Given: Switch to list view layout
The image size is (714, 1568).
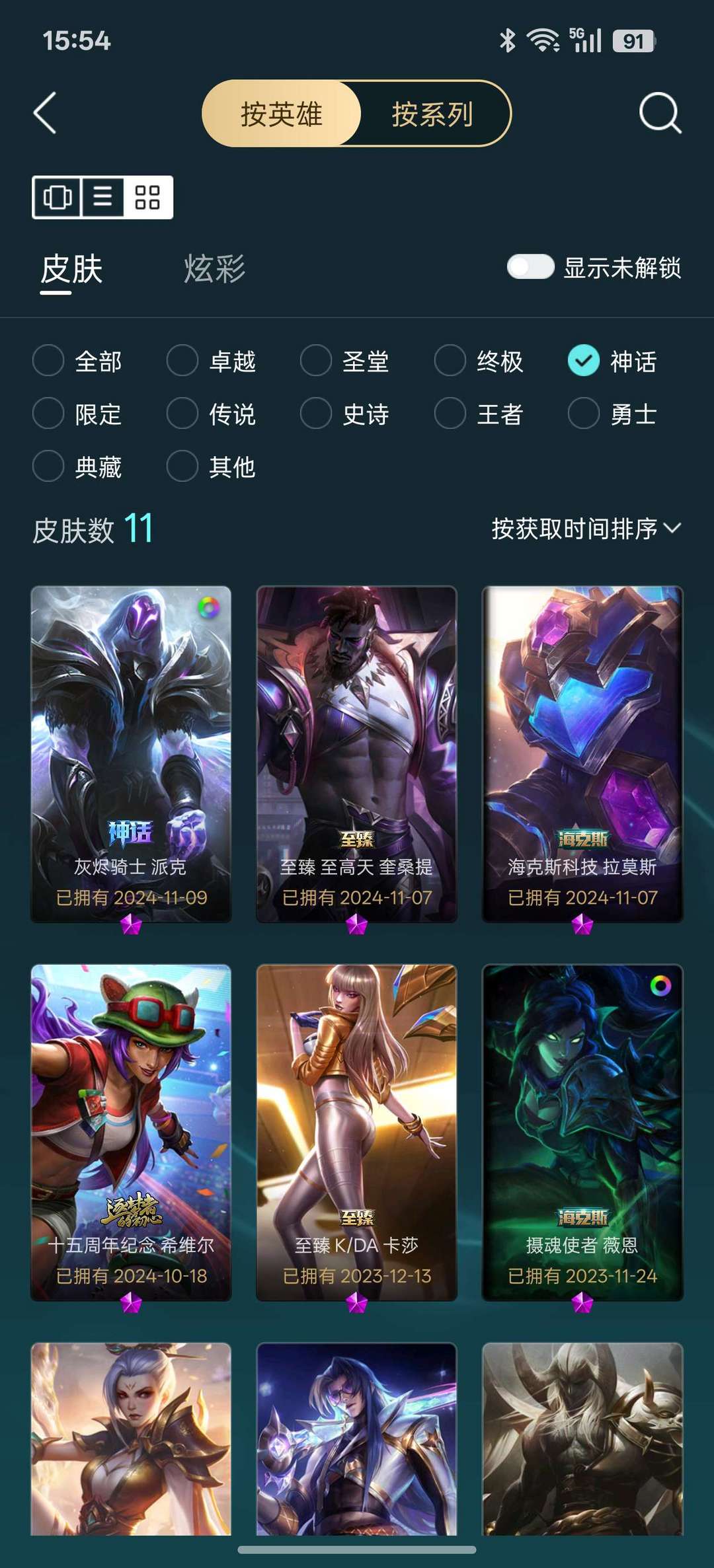Looking at the screenshot, I should point(102,197).
